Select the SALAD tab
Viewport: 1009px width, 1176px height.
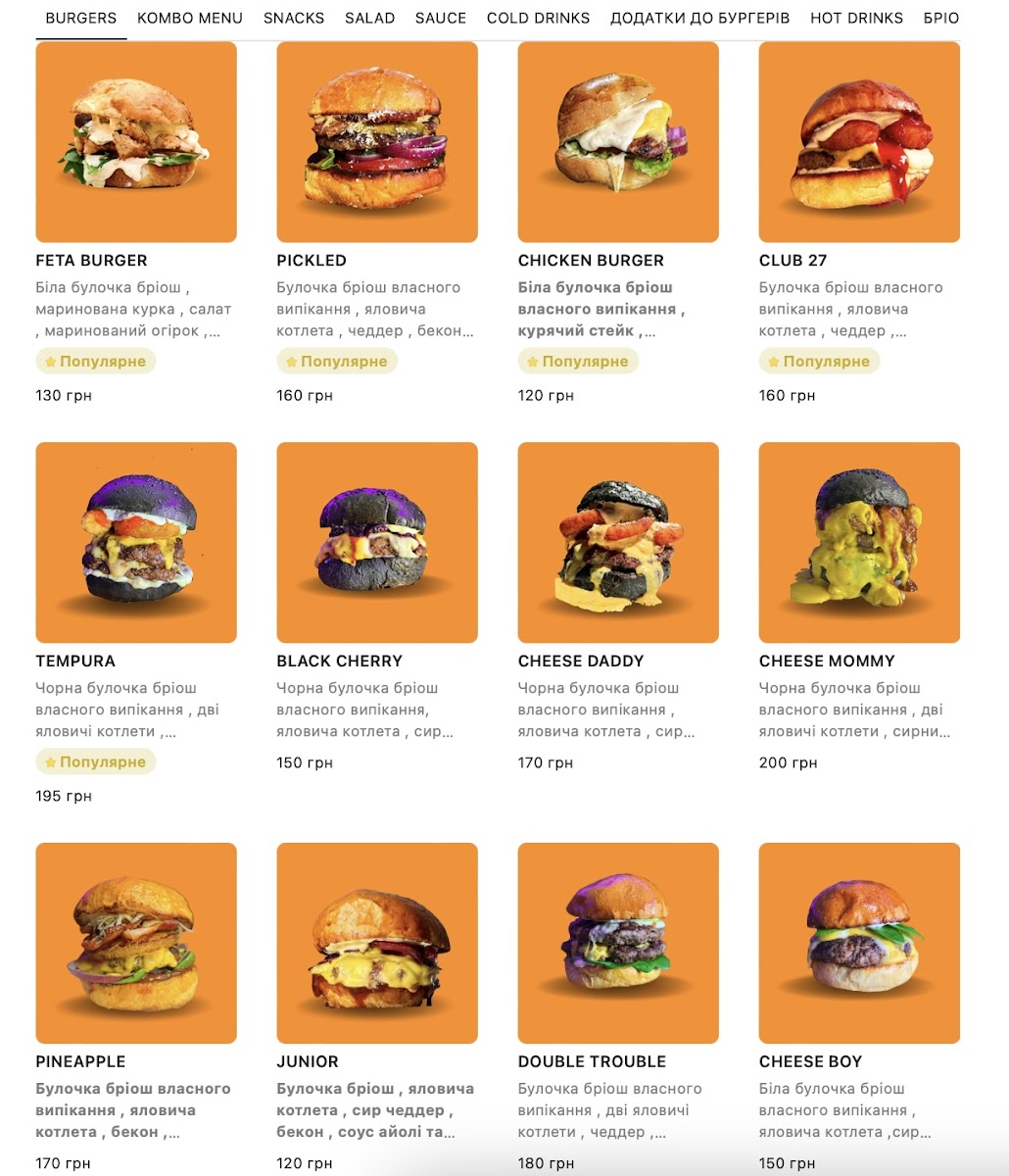click(369, 18)
